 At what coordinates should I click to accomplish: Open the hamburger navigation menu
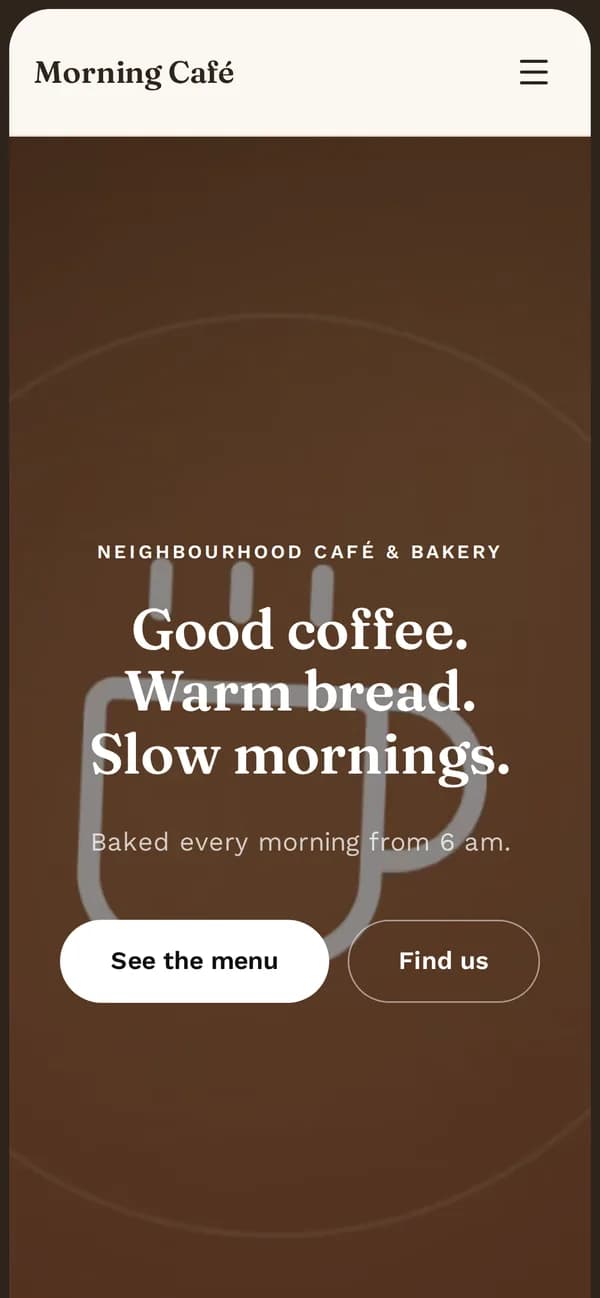(x=534, y=72)
